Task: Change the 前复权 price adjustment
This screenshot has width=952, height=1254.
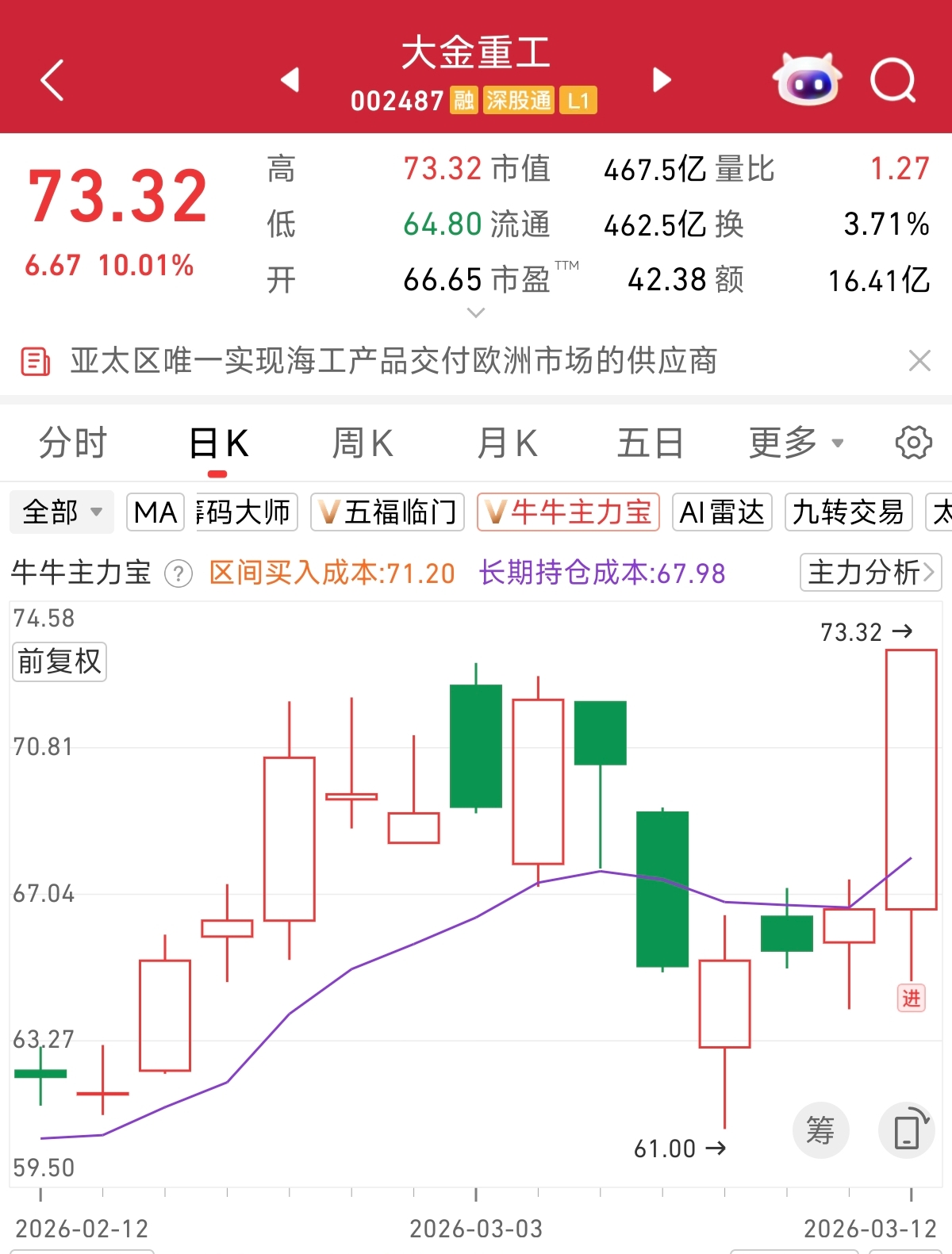Action: (59, 662)
